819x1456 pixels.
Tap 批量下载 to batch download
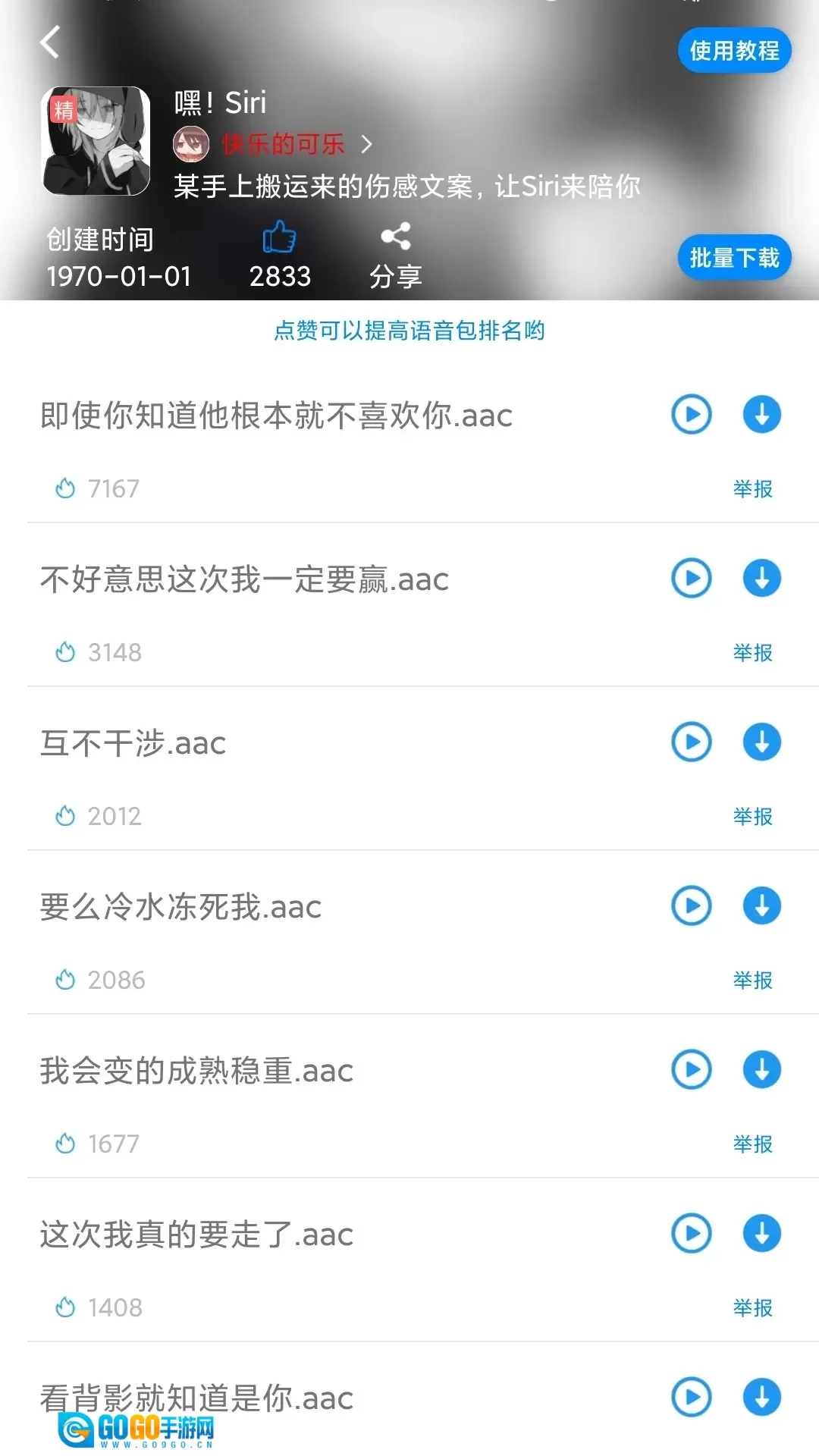[x=734, y=258]
